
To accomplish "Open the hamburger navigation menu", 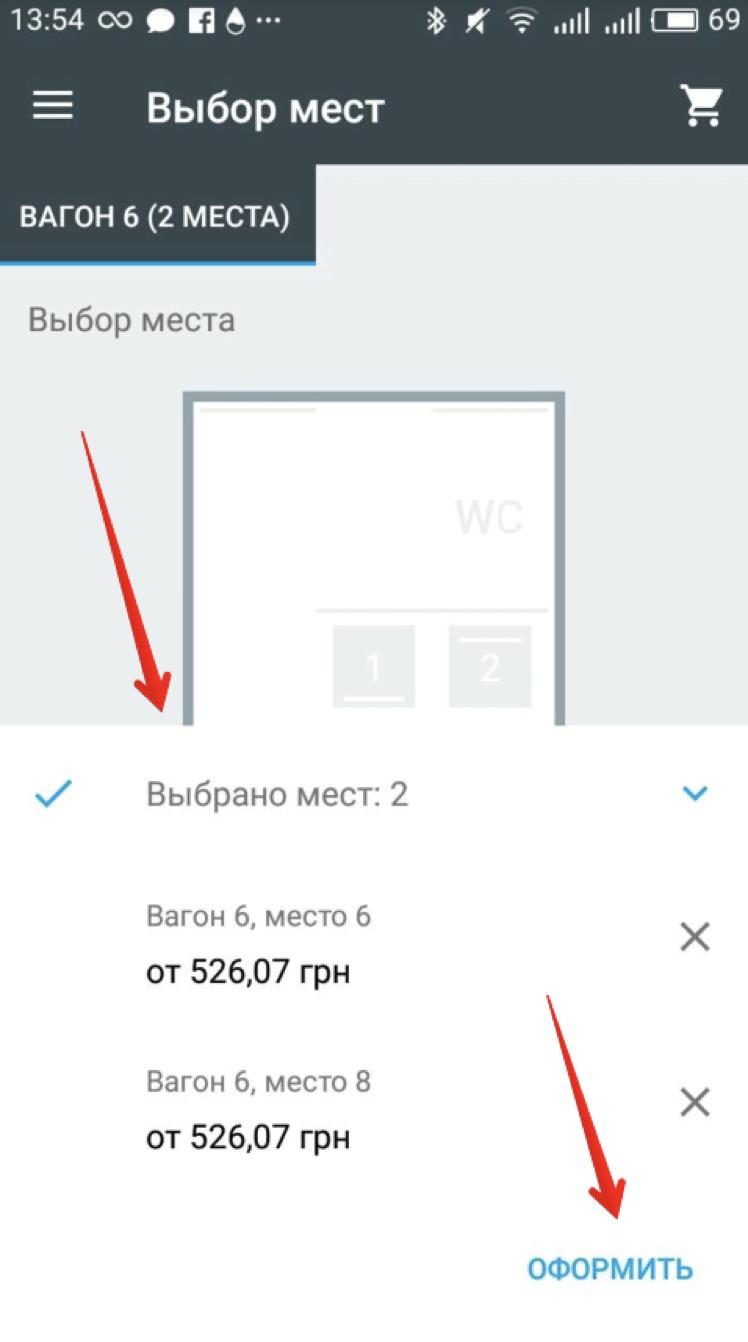I will 53,106.
